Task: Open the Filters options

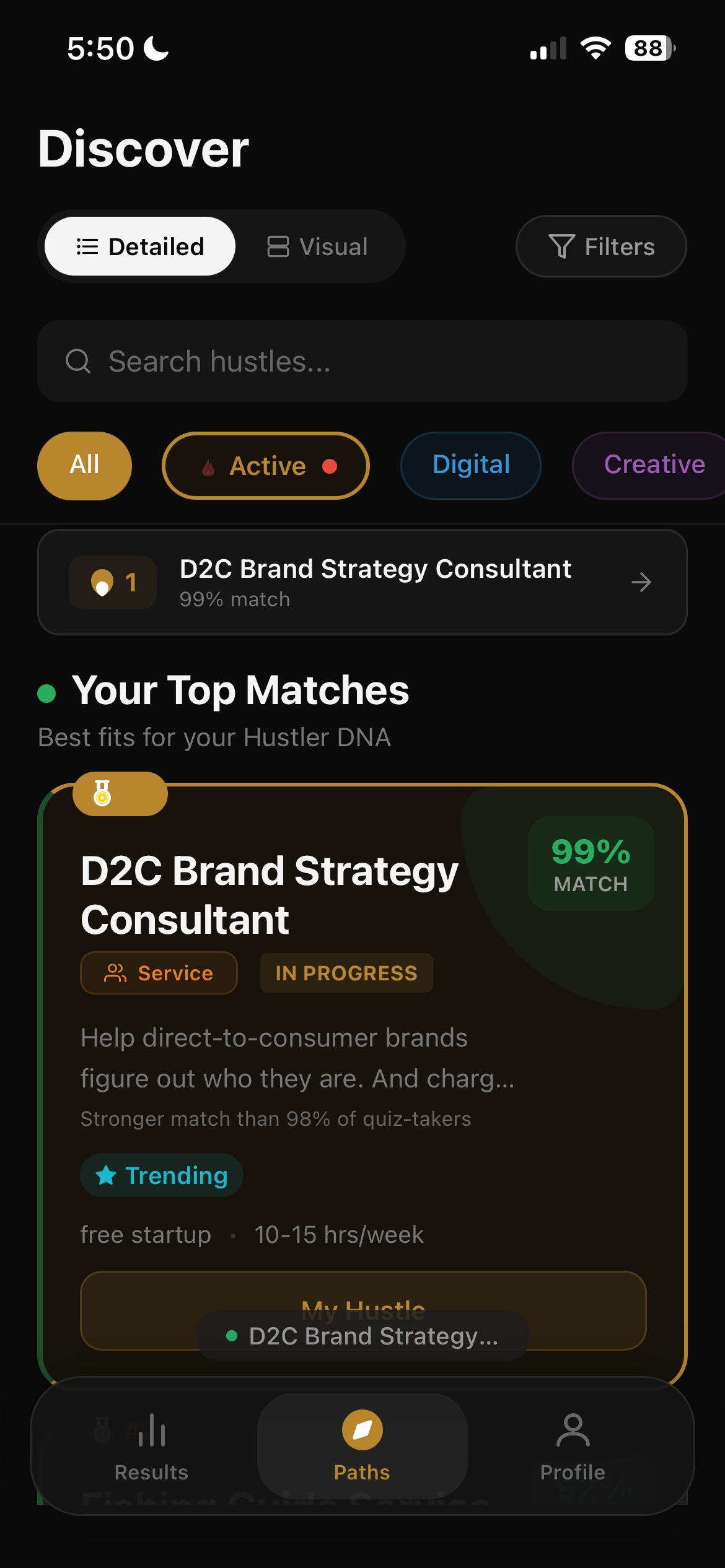Action: click(x=600, y=246)
